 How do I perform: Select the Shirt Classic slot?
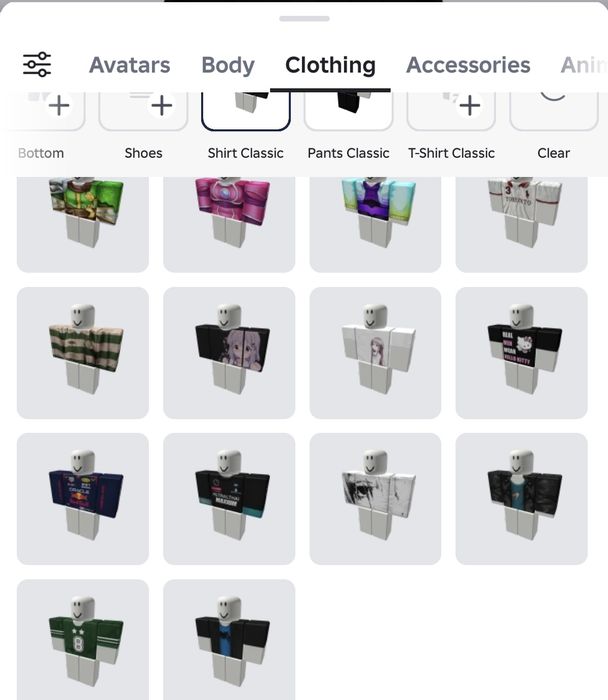pos(246,110)
